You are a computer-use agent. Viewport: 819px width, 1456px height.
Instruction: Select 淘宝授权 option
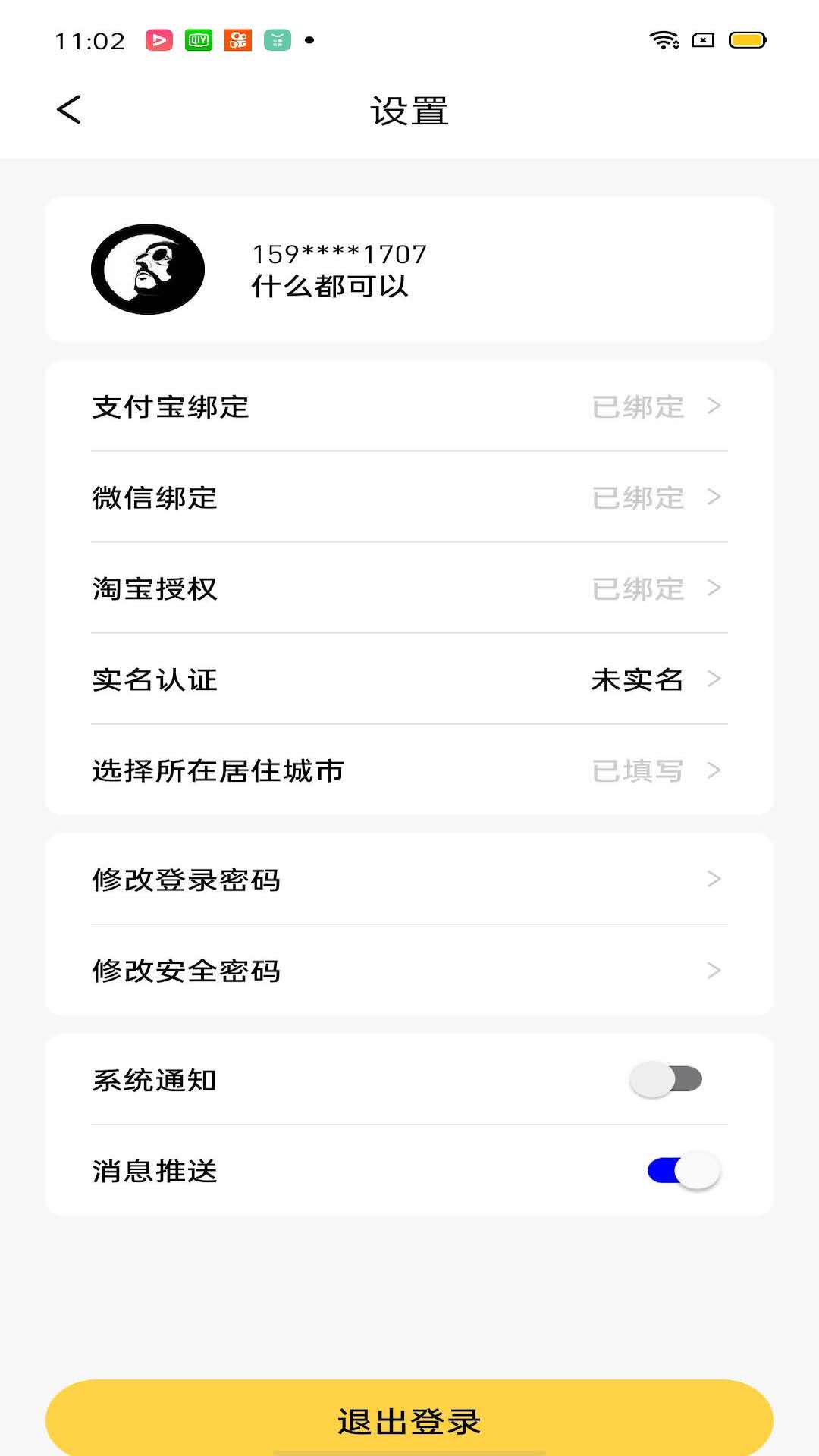(x=409, y=589)
